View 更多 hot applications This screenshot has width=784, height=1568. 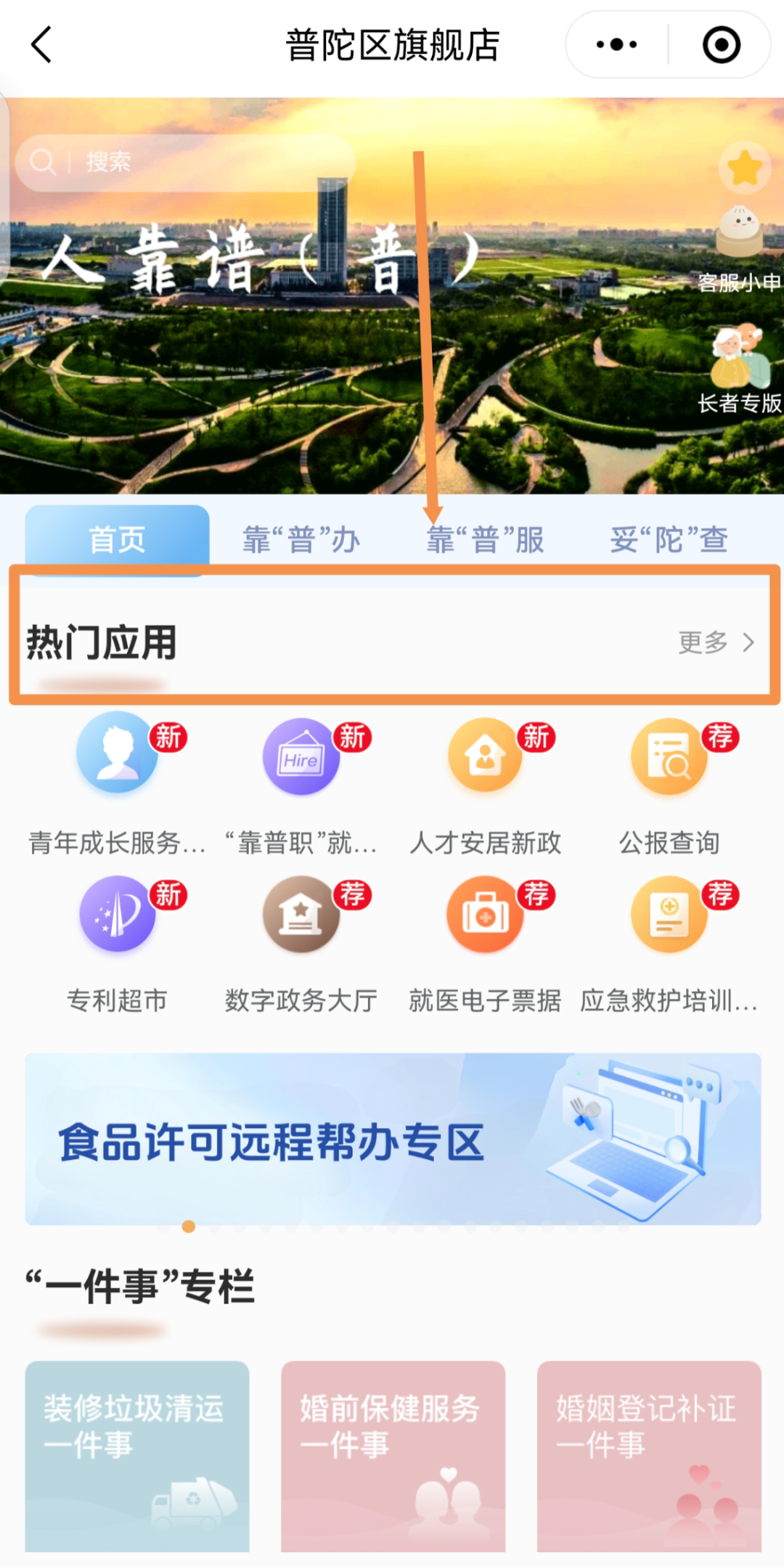click(715, 642)
